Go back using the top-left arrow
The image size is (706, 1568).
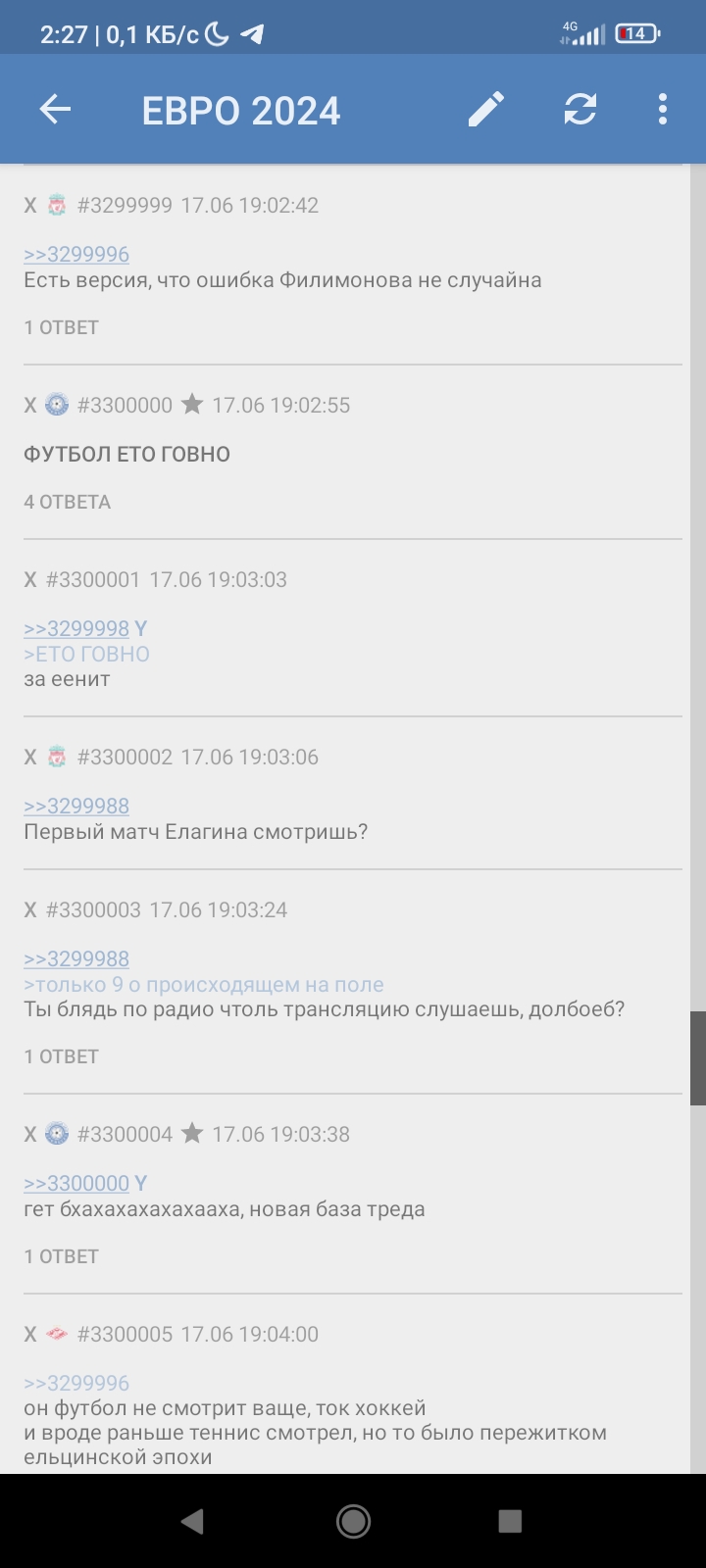click(x=55, y=110)
